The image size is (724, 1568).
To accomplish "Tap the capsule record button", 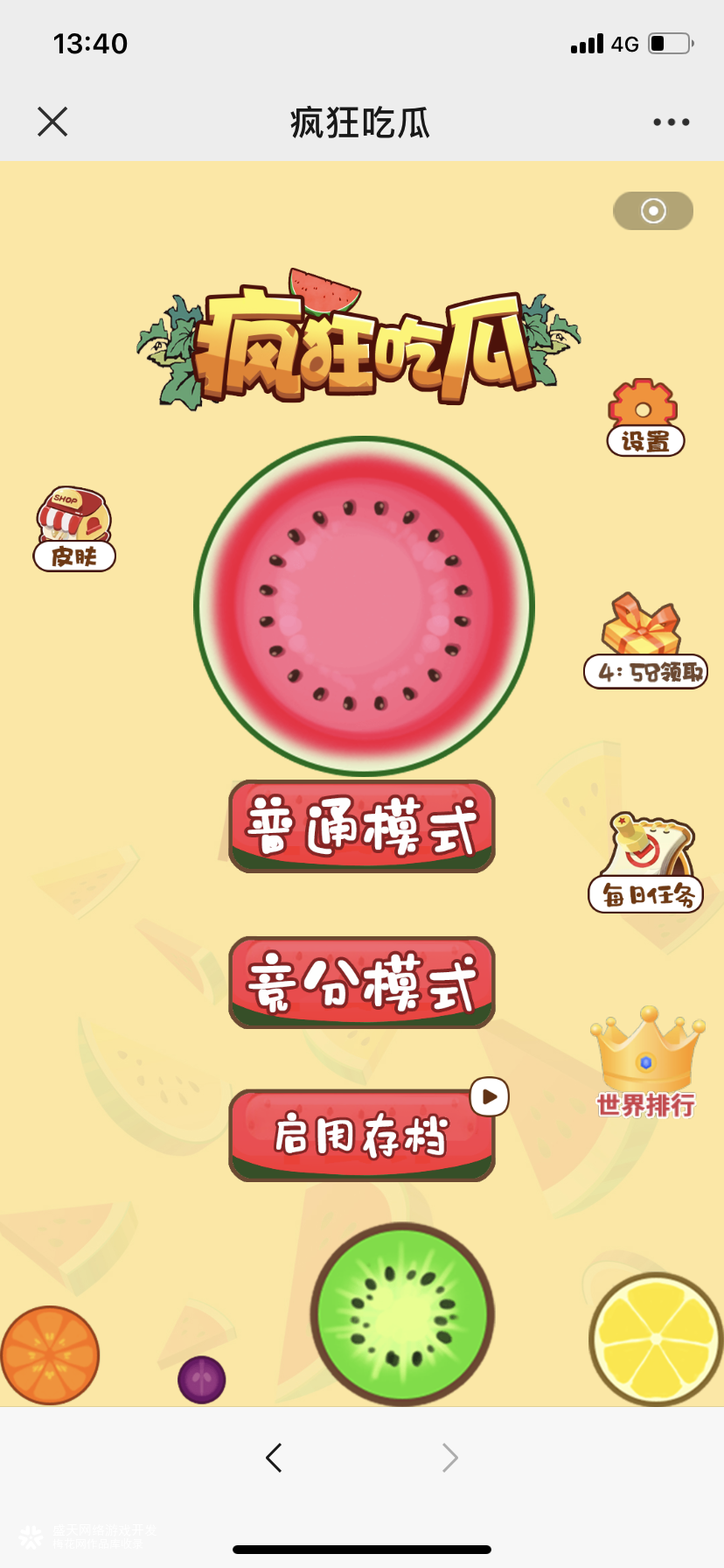I will 653,211.
